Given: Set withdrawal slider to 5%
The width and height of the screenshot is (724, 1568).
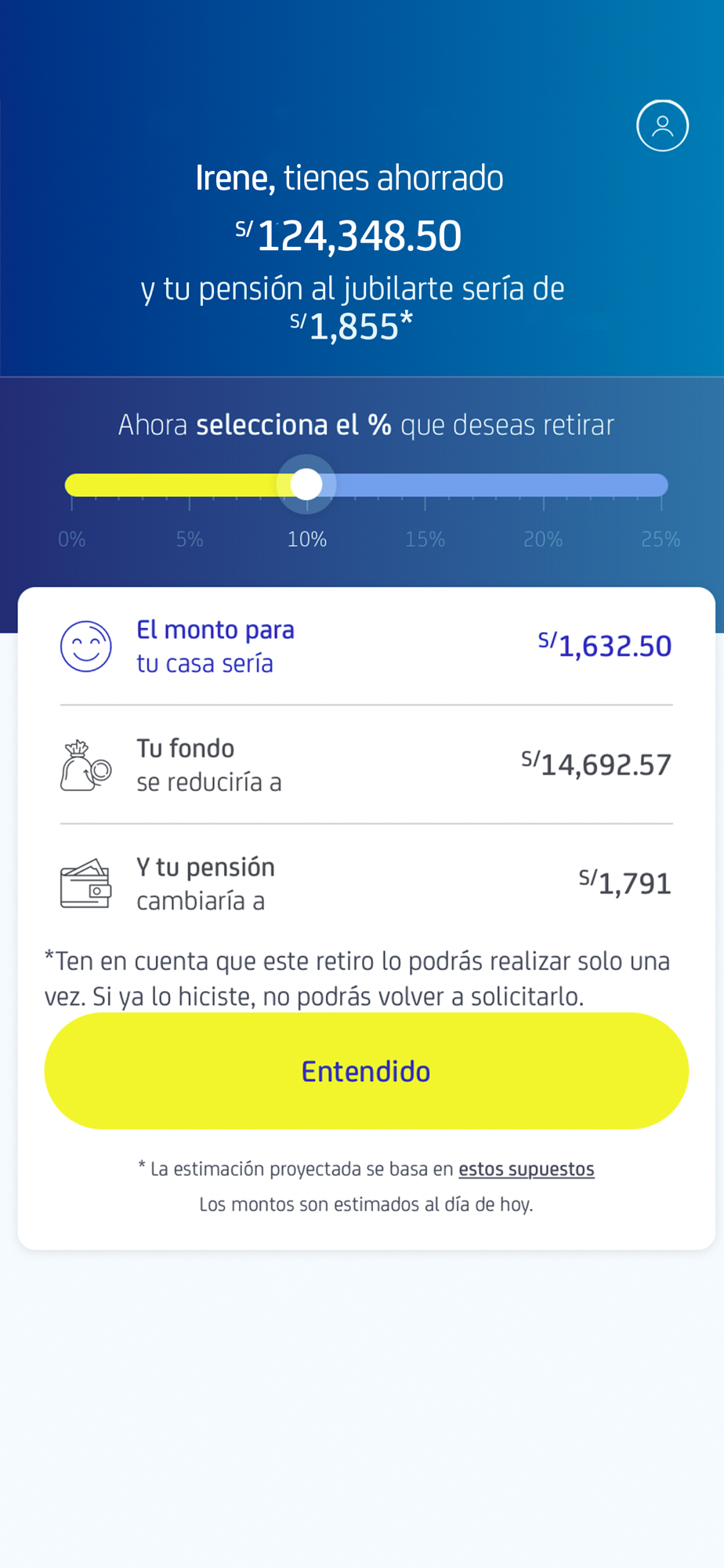Looking at the screenshot, I should pyautogui.click(x=190, y=485).
